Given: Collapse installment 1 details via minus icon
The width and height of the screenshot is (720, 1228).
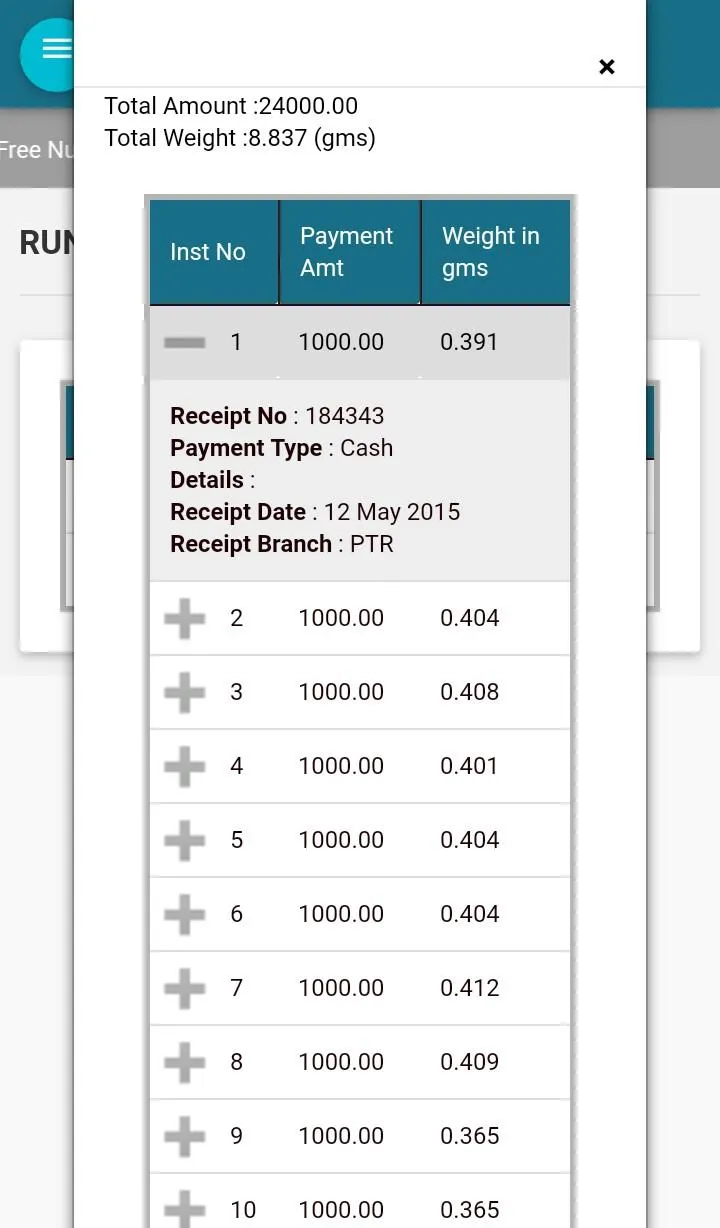Looking at the screenshot, I should point(184,342).
